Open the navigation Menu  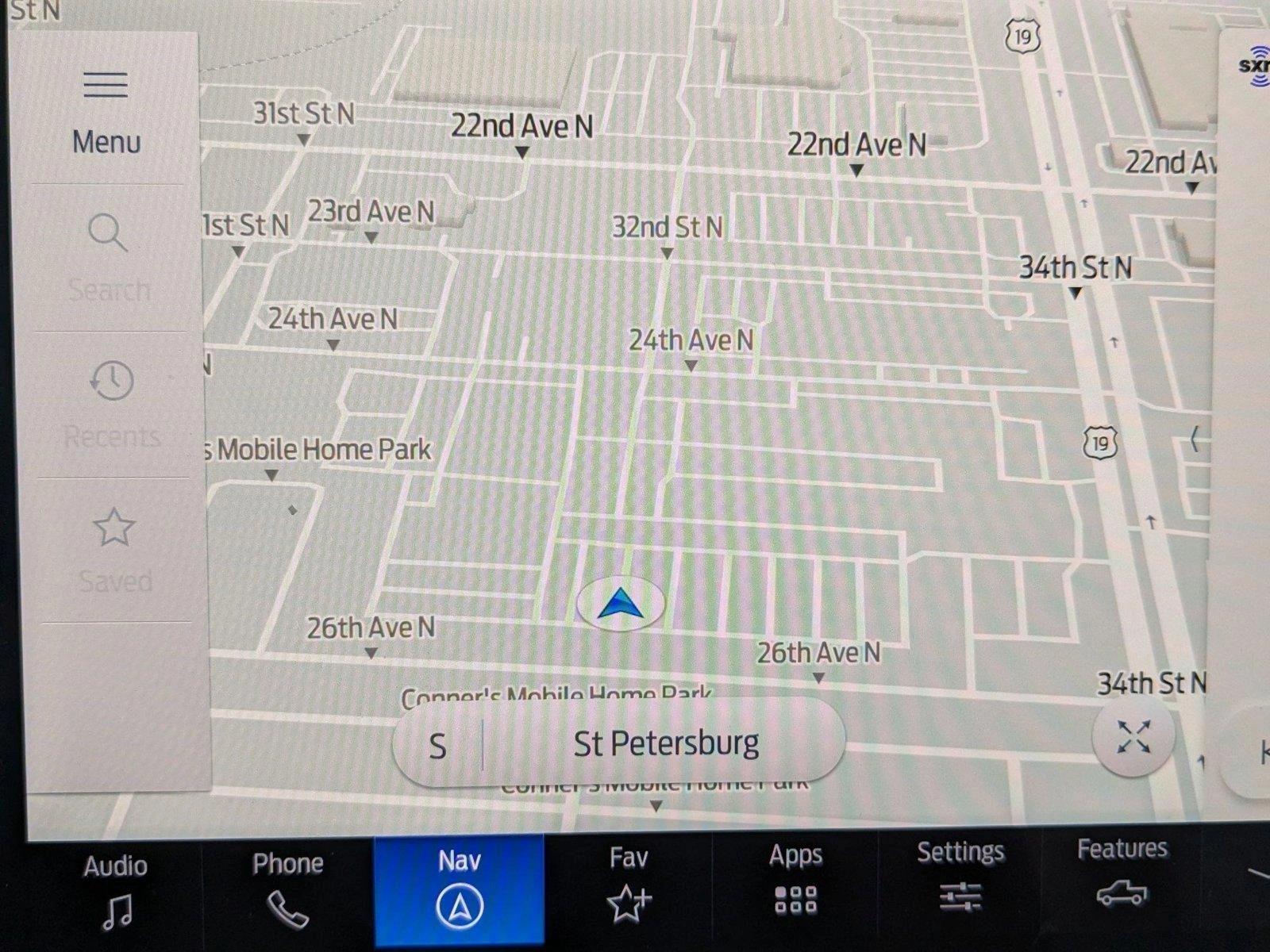[106, 111]
